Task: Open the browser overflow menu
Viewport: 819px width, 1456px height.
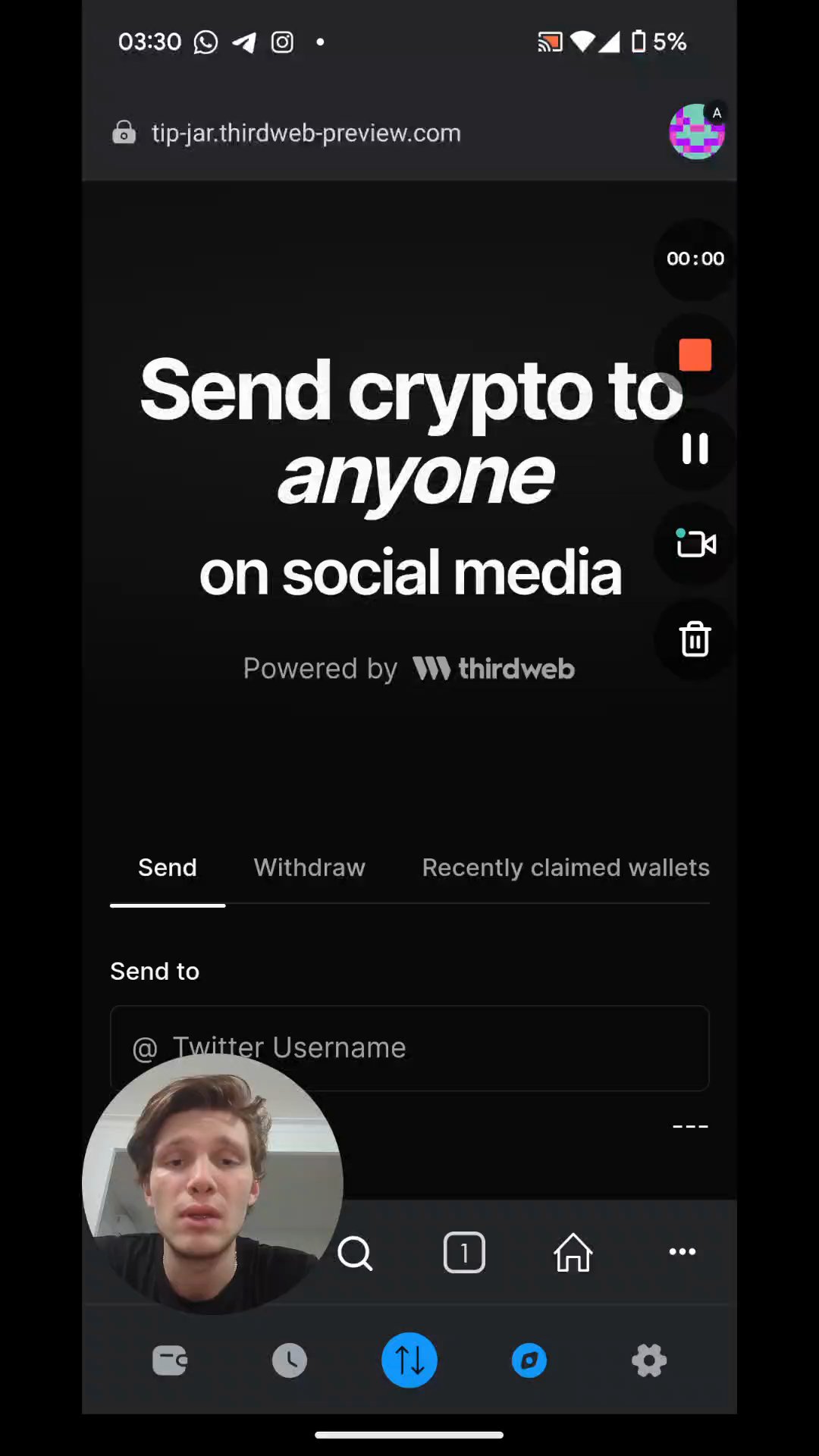Action: click(x=682, y=1252)
